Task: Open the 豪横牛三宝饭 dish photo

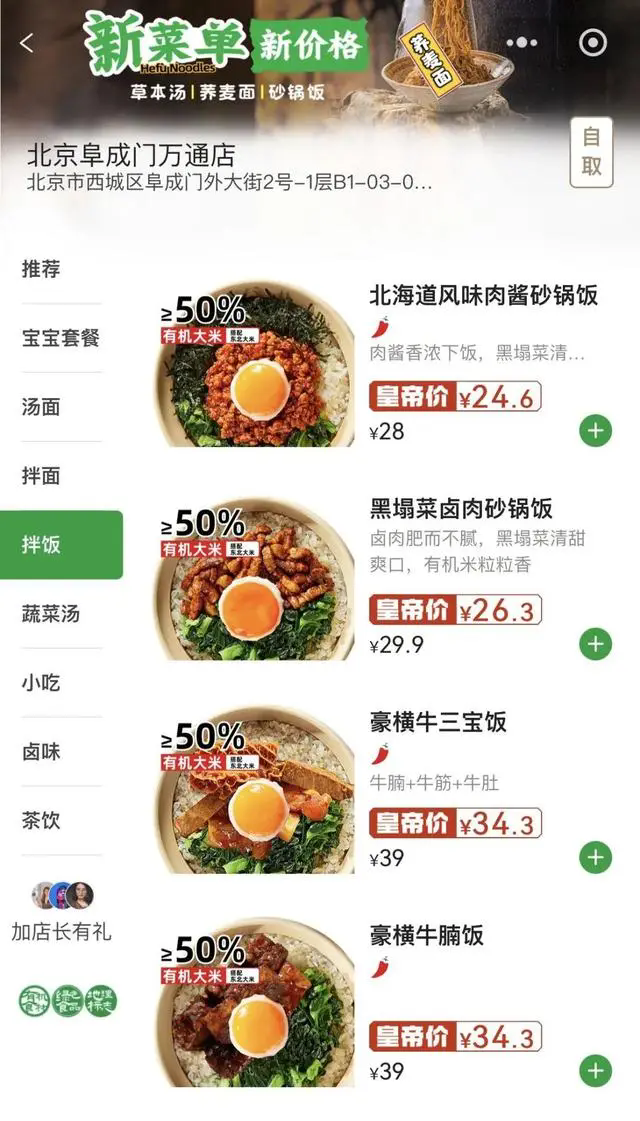Action: tap(255, 790)
